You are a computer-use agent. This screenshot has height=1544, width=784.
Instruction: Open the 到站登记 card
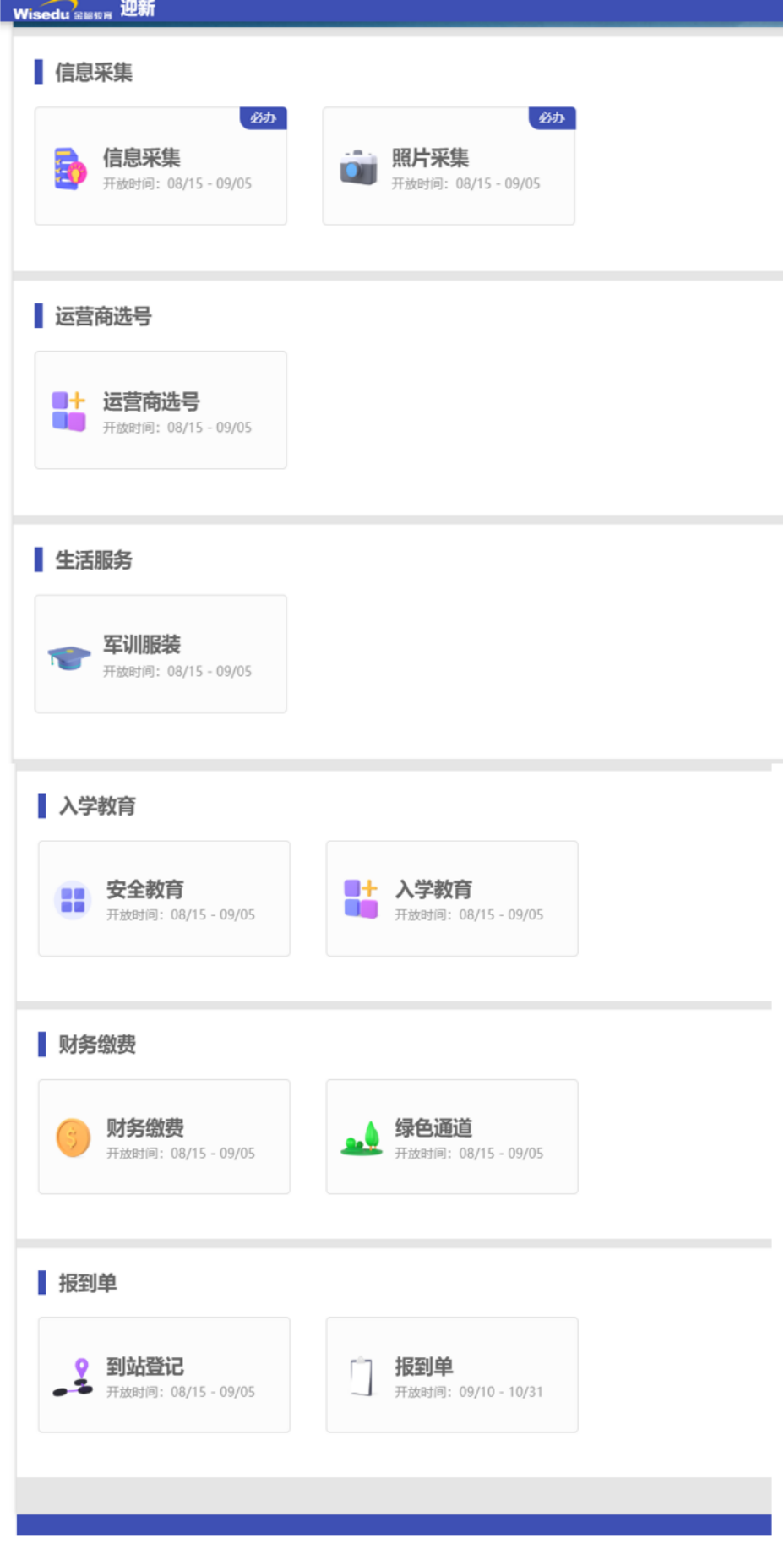coord(164,1376)
